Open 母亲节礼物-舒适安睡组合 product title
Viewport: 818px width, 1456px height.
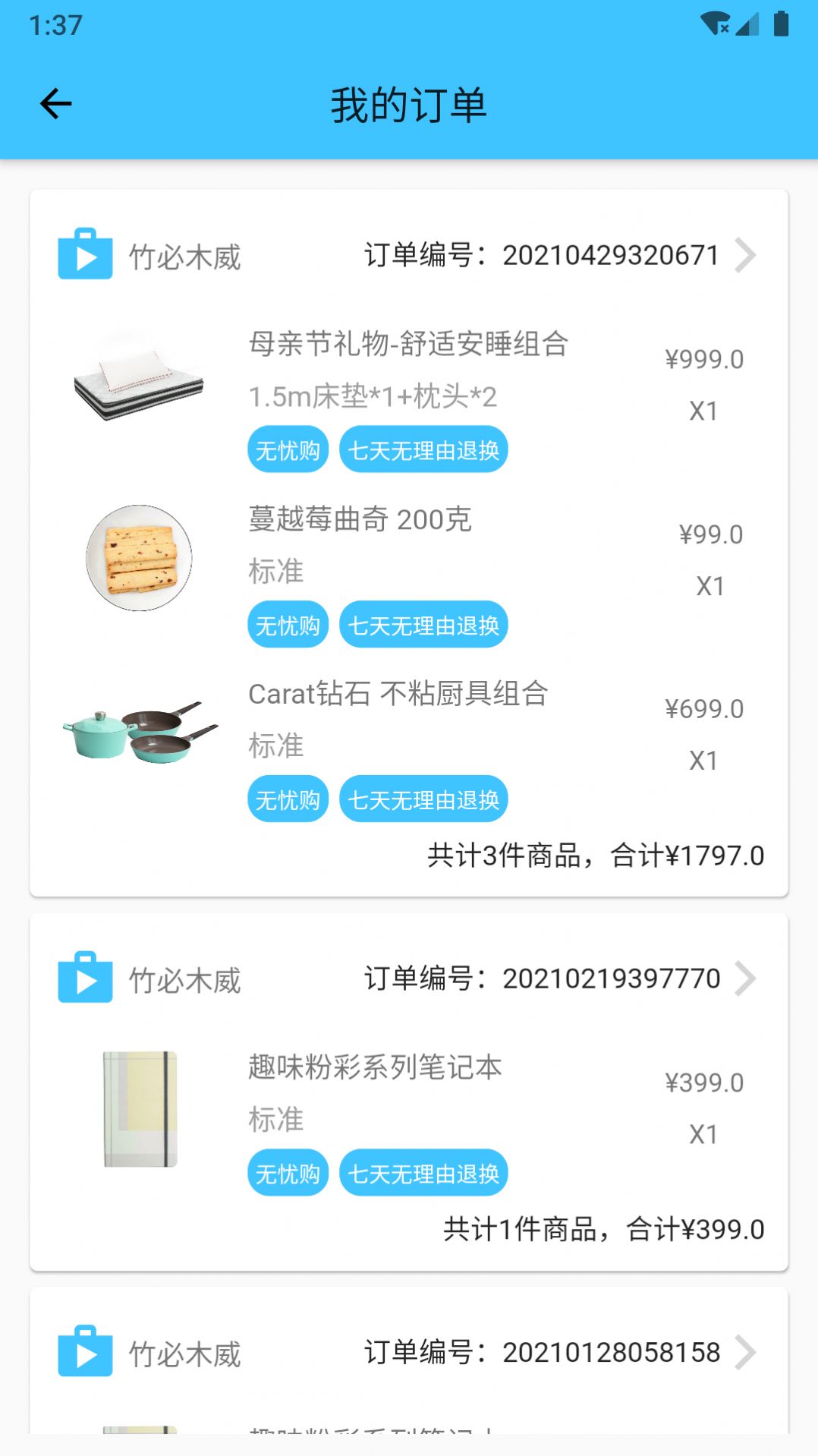[410, 345]
